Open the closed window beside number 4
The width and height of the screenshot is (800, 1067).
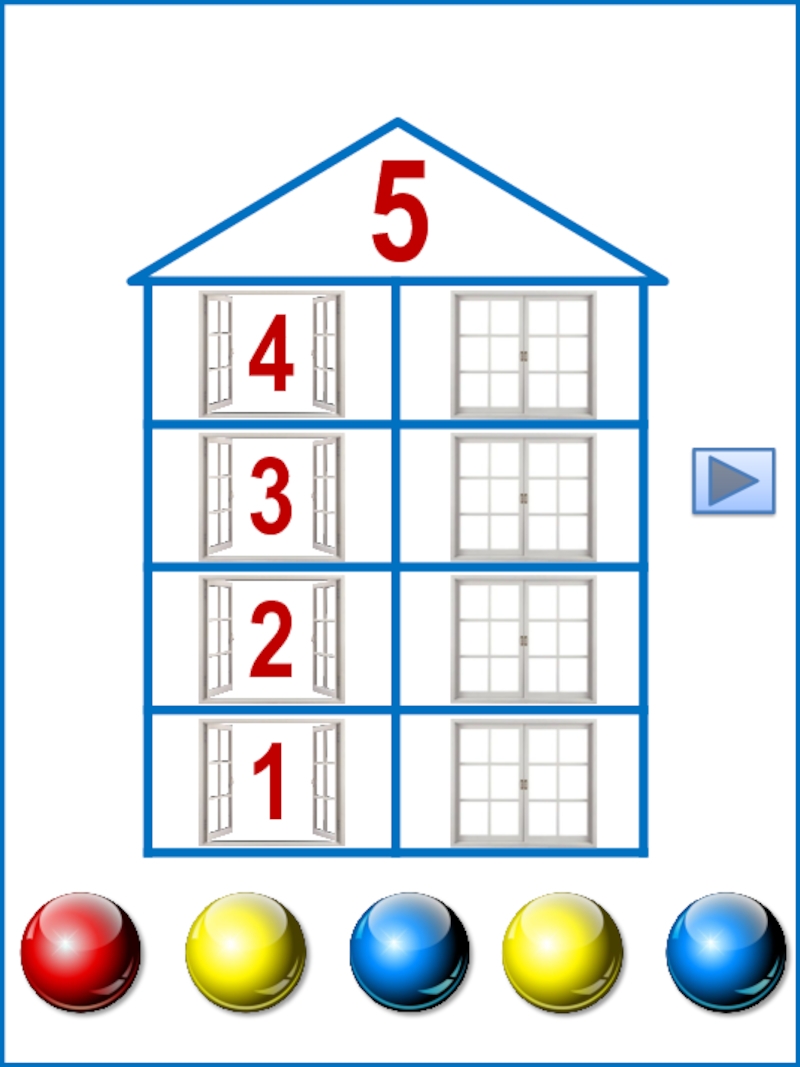[x=523, y=354]
